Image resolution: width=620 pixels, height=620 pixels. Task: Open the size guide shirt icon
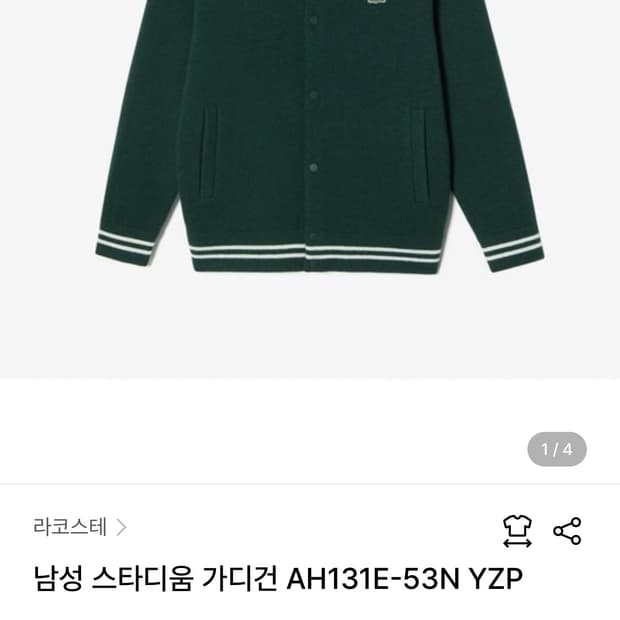[518, 531]
